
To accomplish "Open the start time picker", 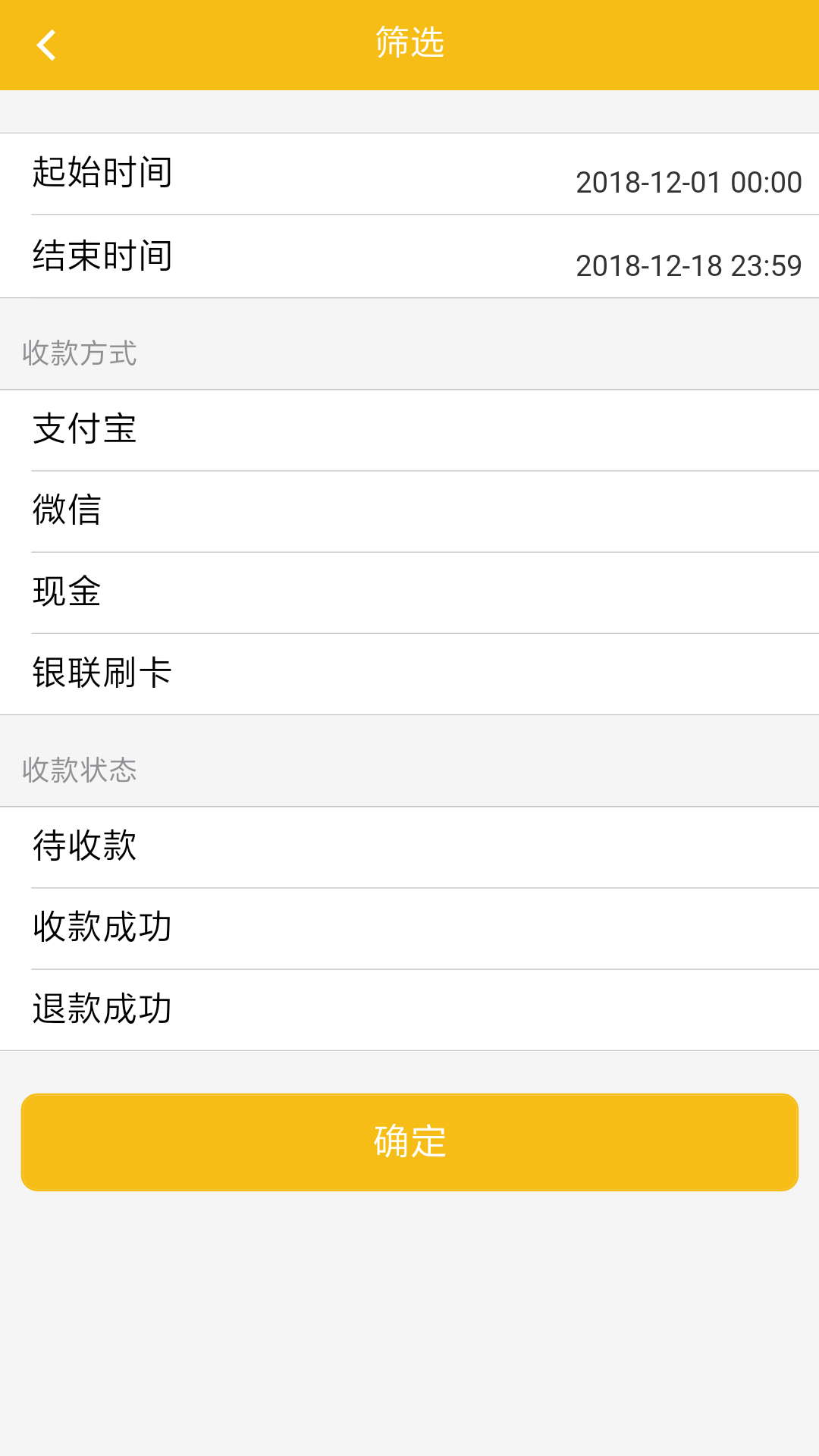I will (x=409, y=174).
